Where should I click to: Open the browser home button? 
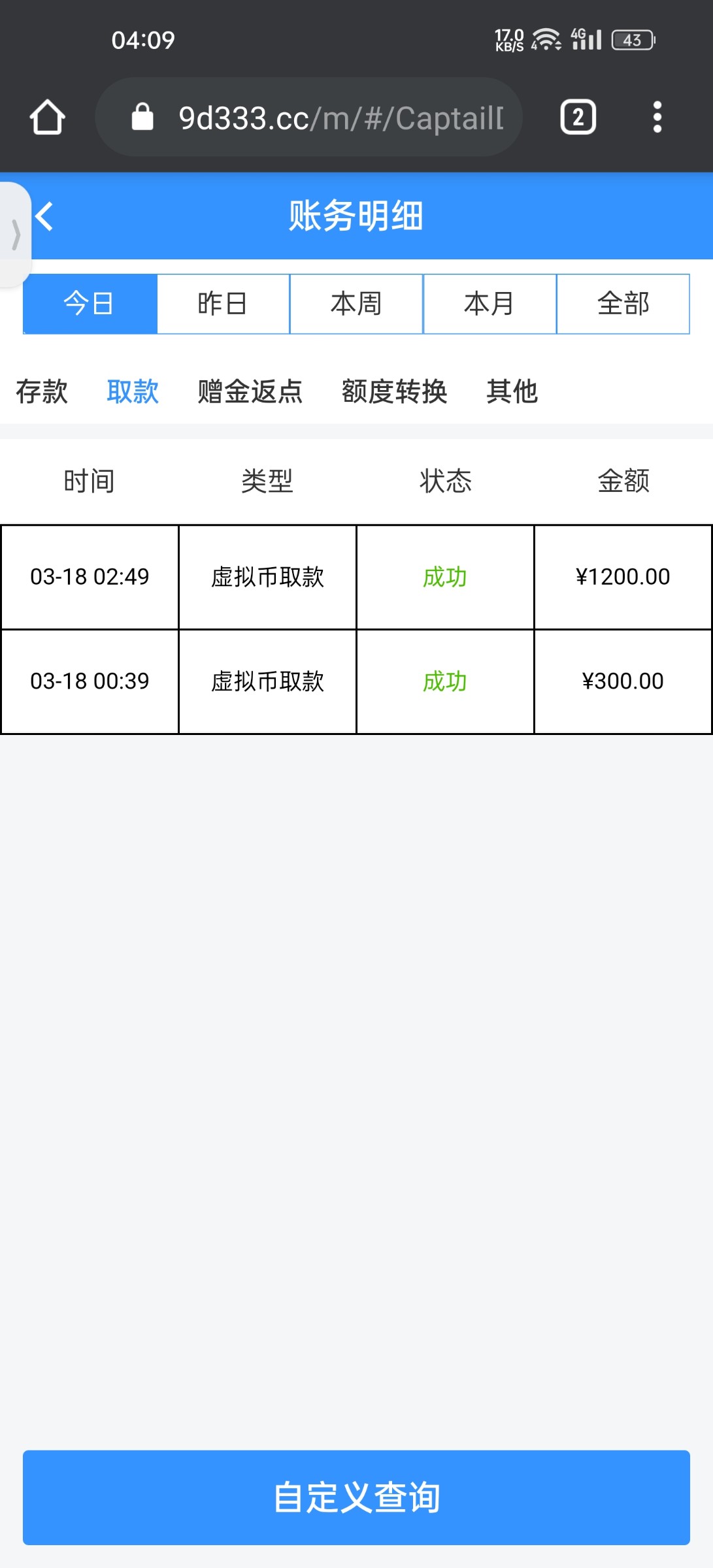click(47, 118)
